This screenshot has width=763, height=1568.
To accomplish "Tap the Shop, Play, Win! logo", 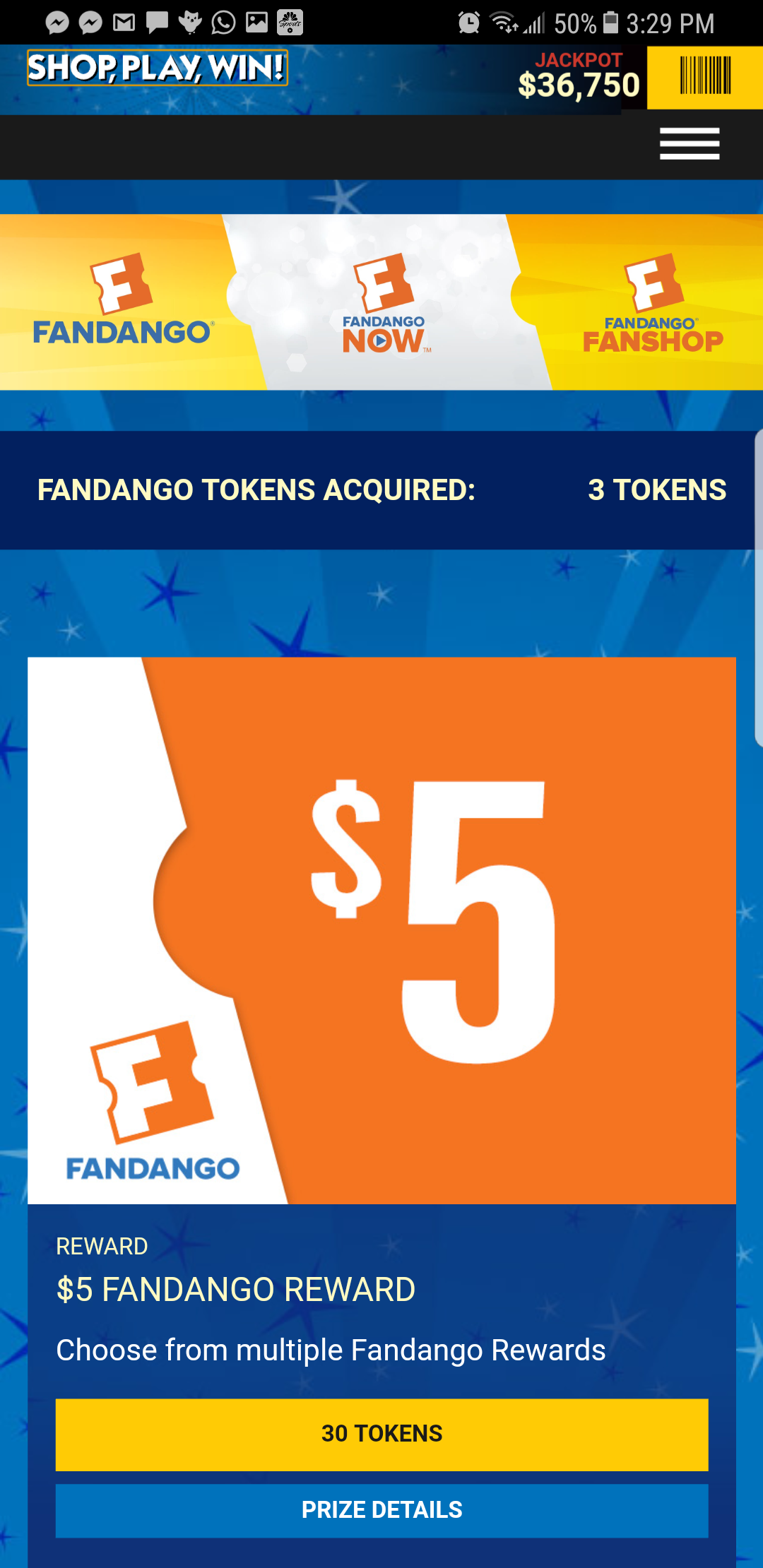I will tap(157, 68).
